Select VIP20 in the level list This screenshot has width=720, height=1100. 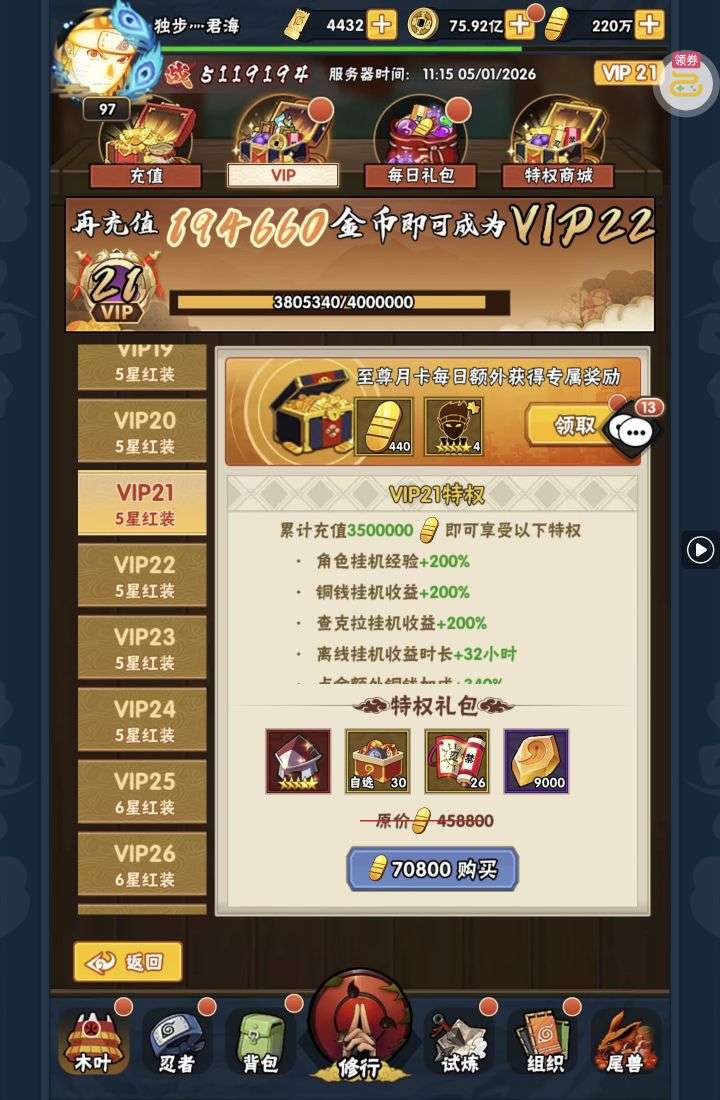pos(142,431)
